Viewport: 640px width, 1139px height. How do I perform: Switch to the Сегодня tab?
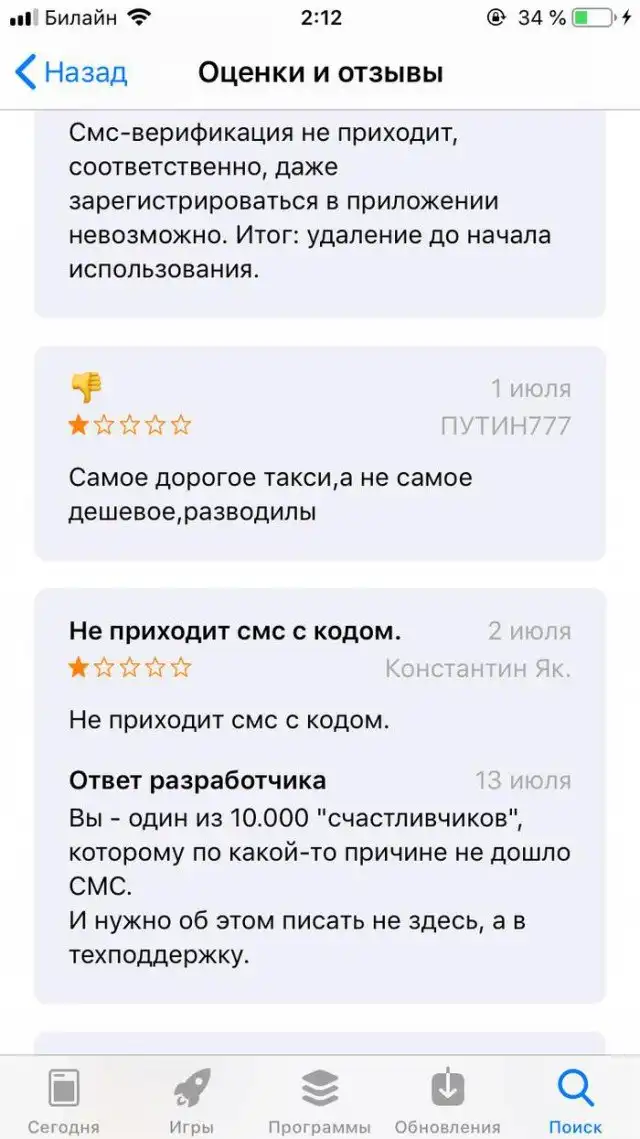64,1099
